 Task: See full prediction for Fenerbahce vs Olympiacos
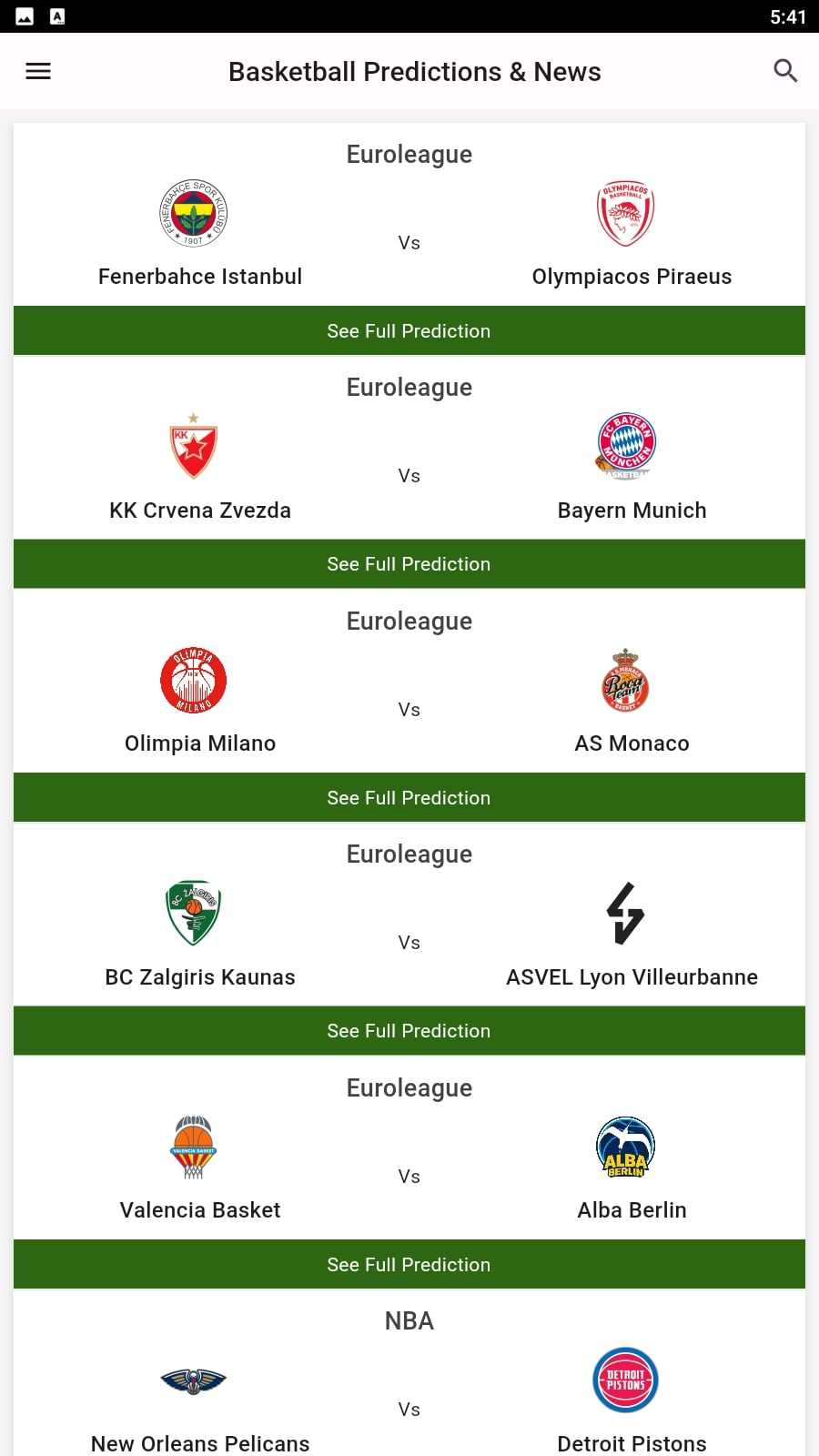pos(409,330)
